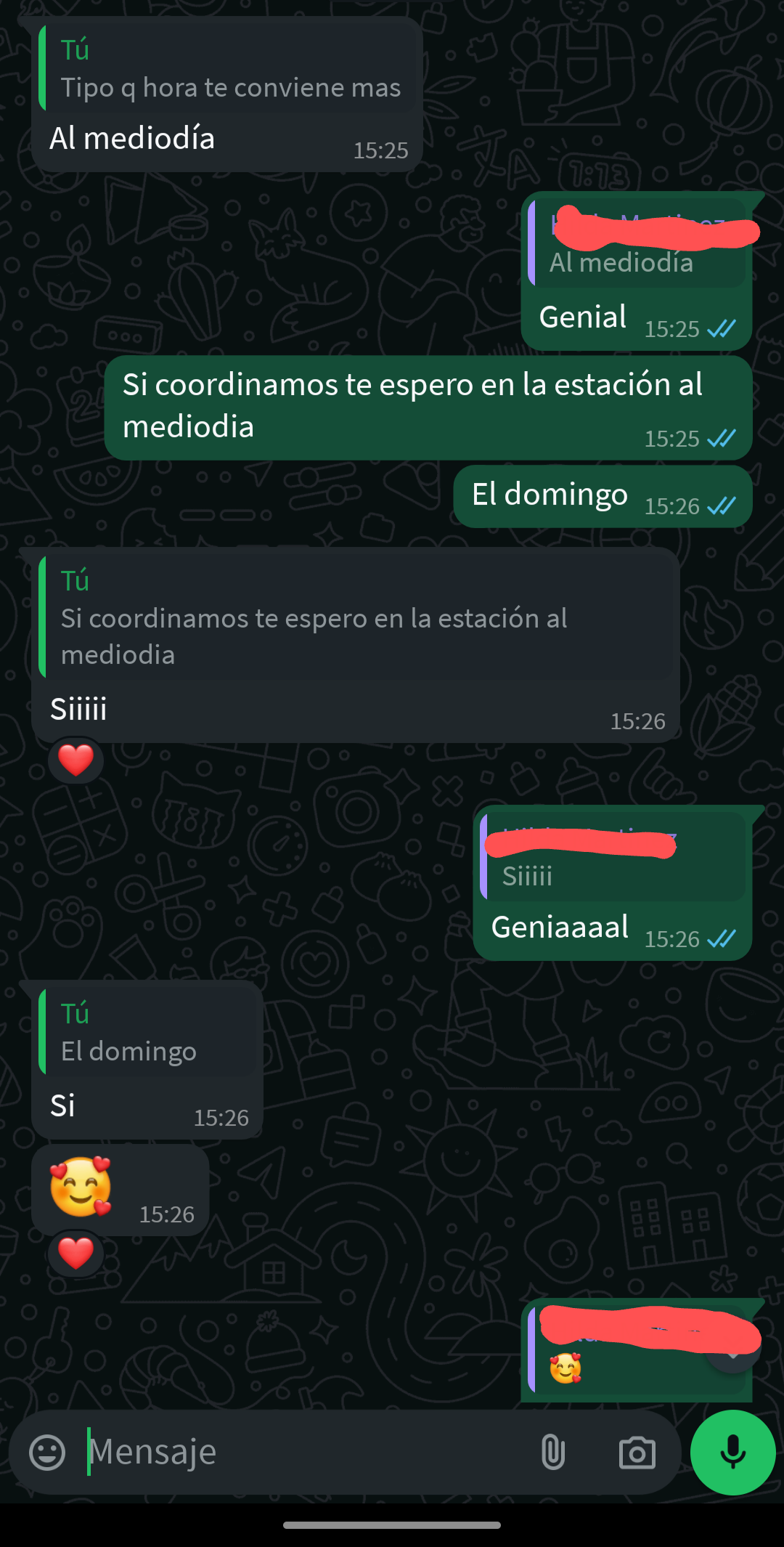
Task: Jump to quoted message "Tipo q hora te conviene mas"
Action: click(x=229, y=70)
